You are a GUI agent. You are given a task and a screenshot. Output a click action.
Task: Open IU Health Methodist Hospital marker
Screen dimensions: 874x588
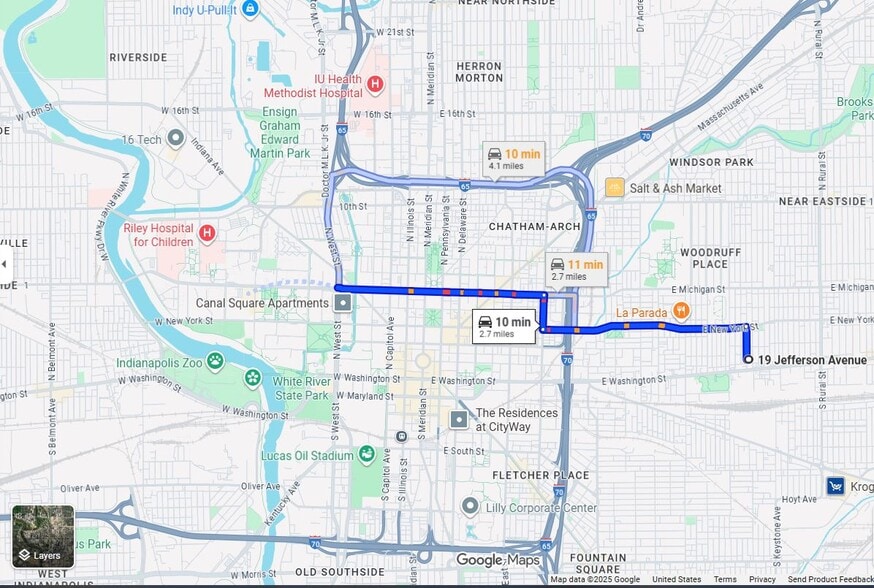[x=376, y=85]
